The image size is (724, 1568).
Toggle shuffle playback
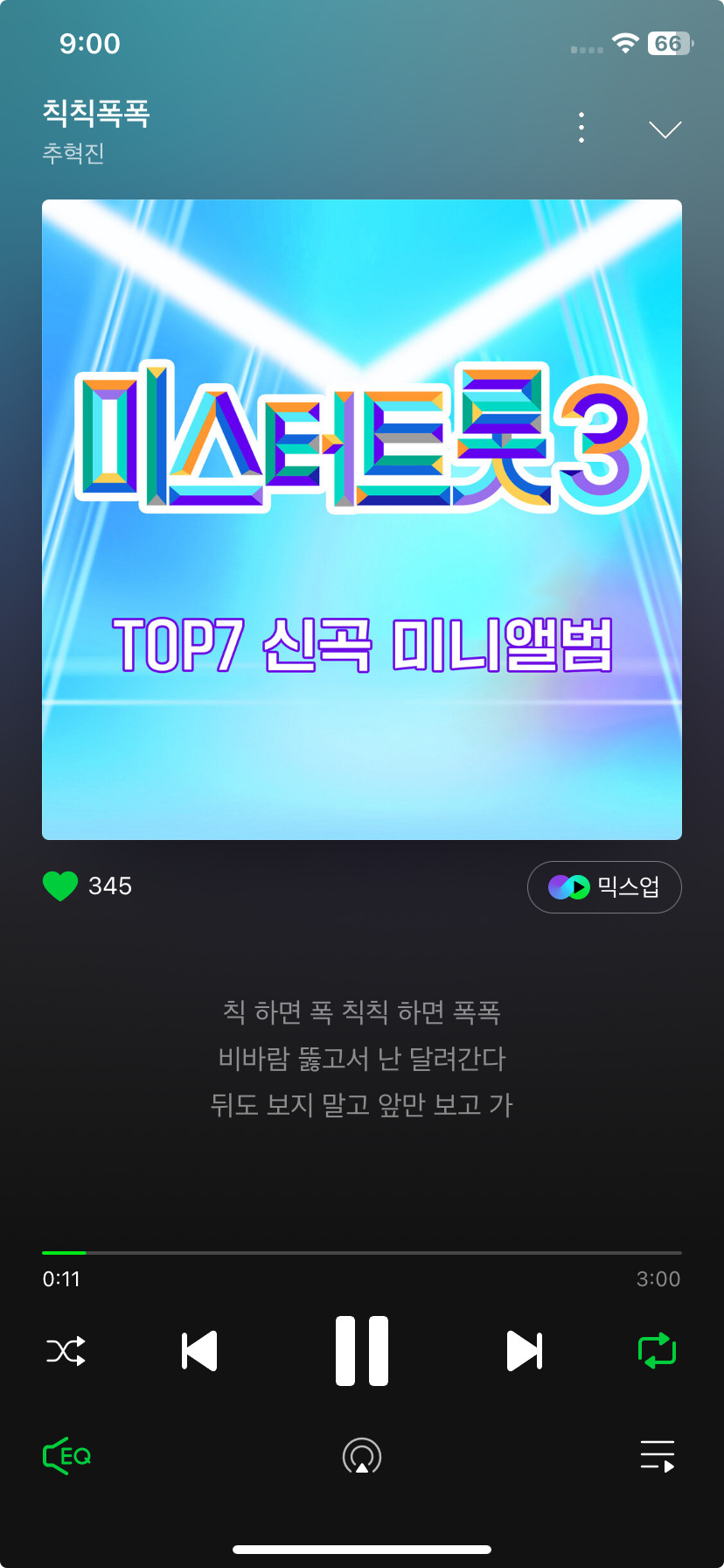pos(66,1351)
